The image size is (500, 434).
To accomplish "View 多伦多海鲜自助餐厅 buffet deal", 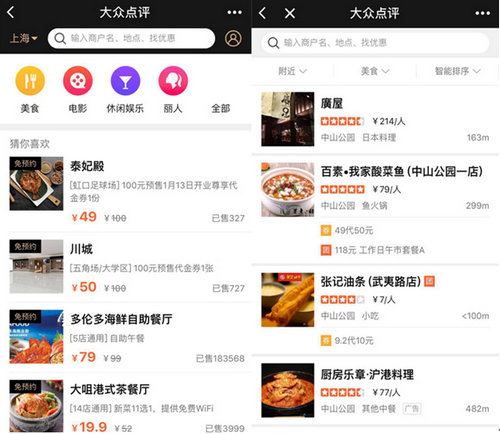I will pyautogui.click(x=127, y=337).
